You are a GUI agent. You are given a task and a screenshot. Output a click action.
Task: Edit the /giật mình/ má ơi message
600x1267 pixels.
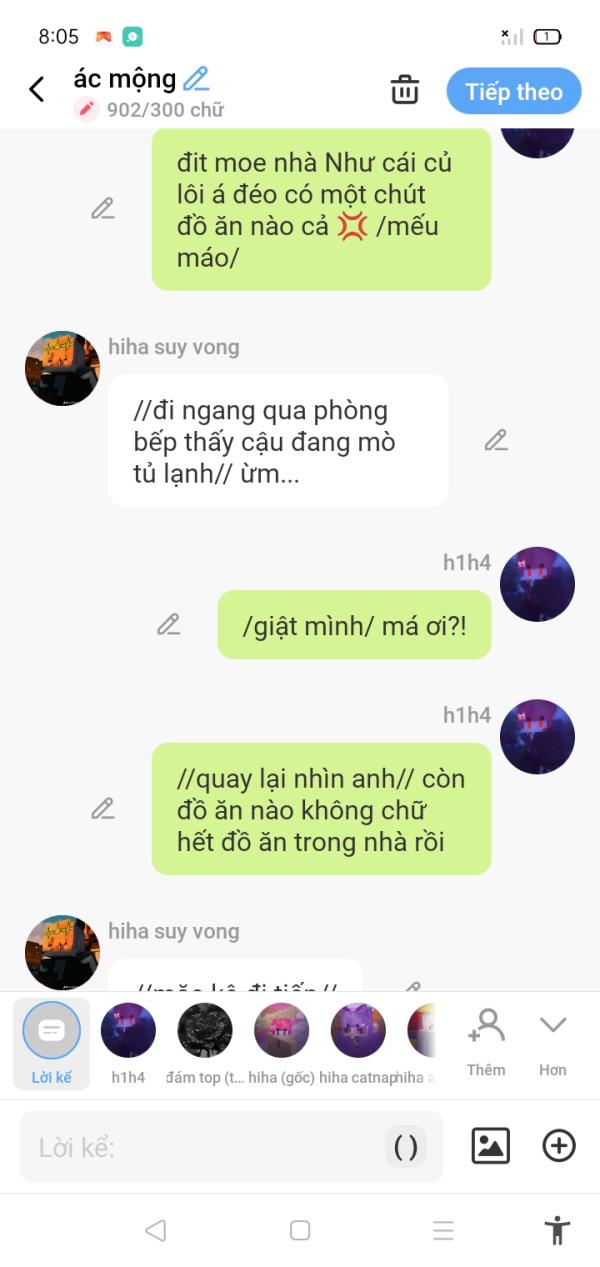169,625
